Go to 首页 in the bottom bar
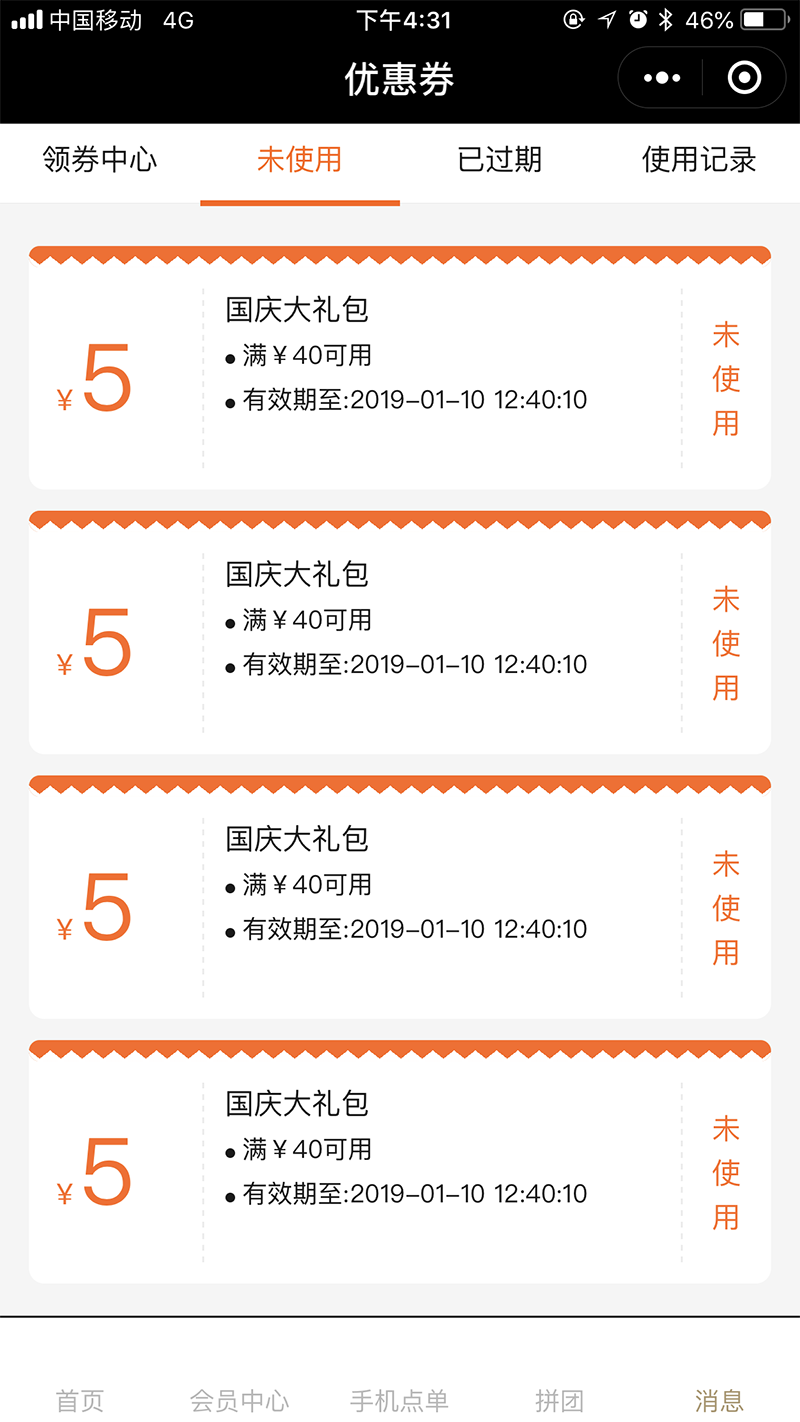Screen dimensions: 800x1422 click(x=80, y=1400)
